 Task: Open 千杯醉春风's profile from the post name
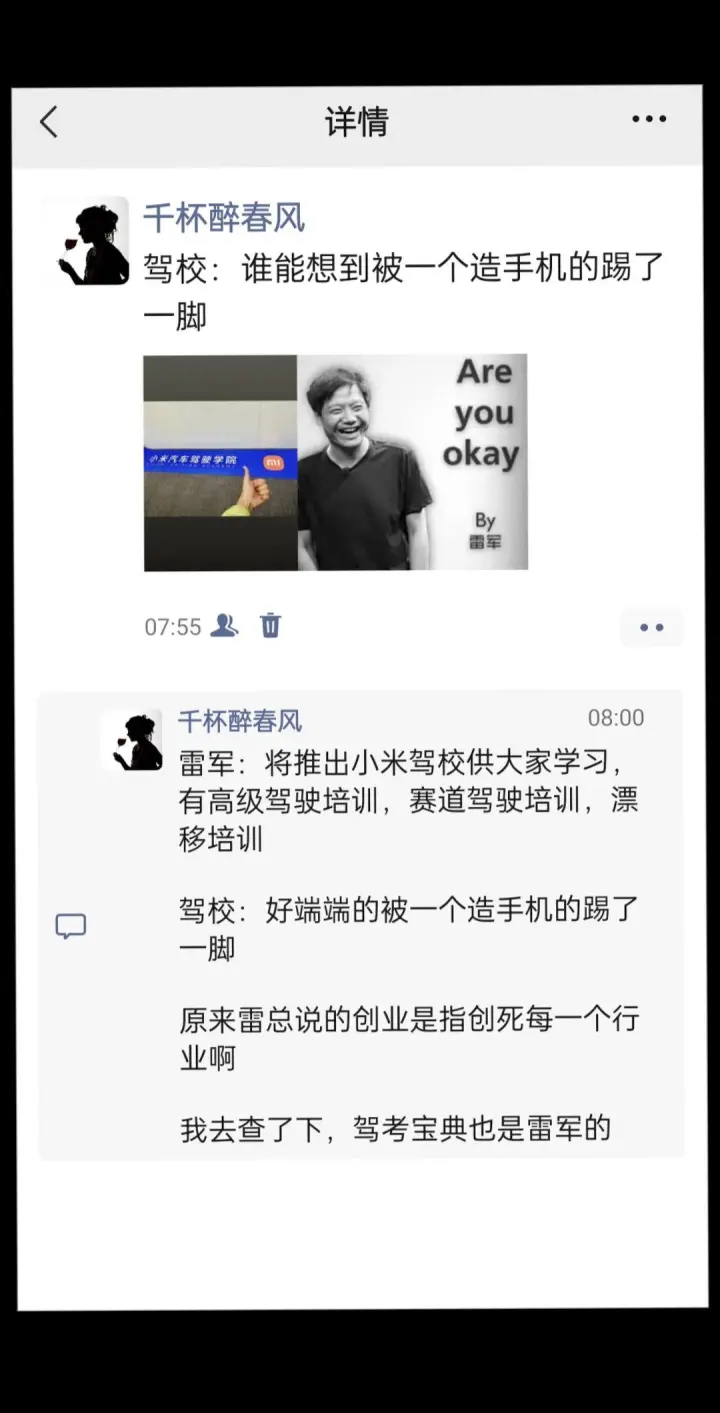pyautogui.click(x=224, y=217)
